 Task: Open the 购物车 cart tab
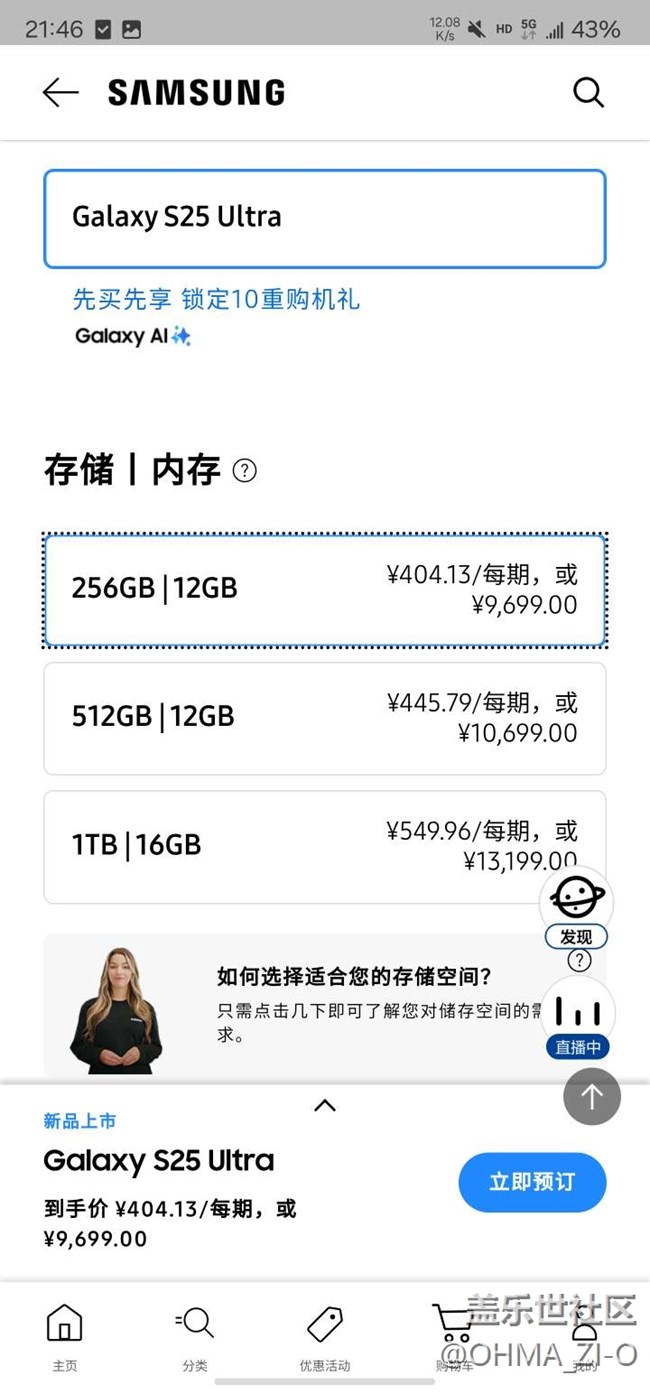(454, 1337)
